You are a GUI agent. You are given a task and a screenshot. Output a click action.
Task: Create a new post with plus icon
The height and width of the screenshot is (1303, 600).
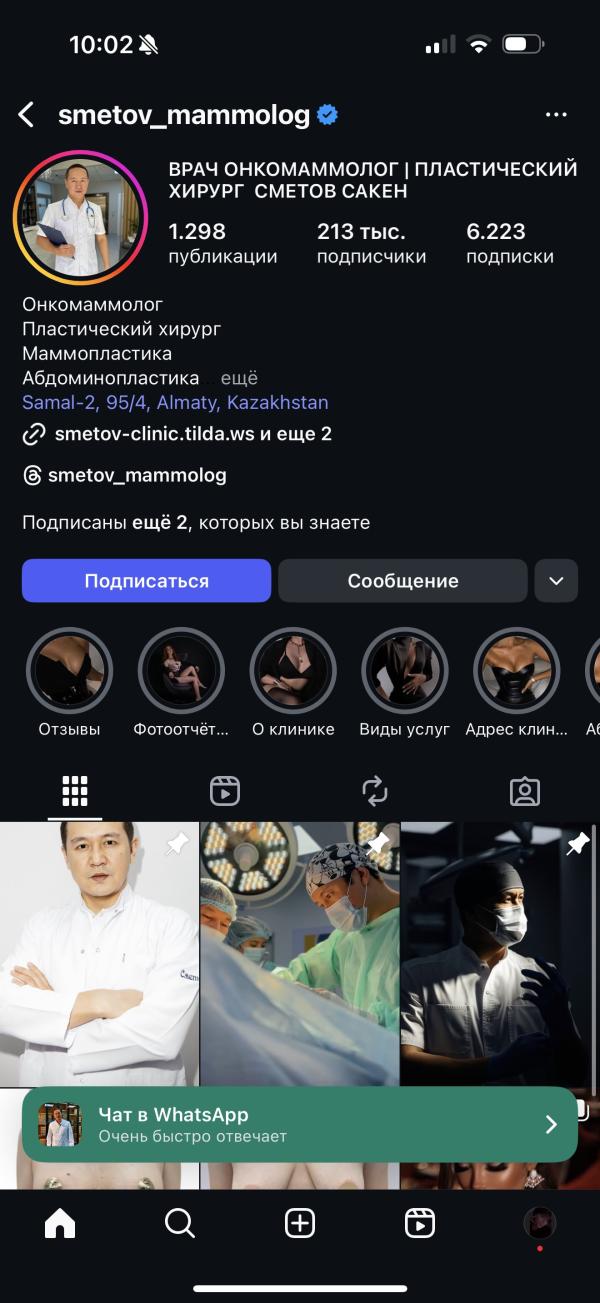click(300, 1223)
